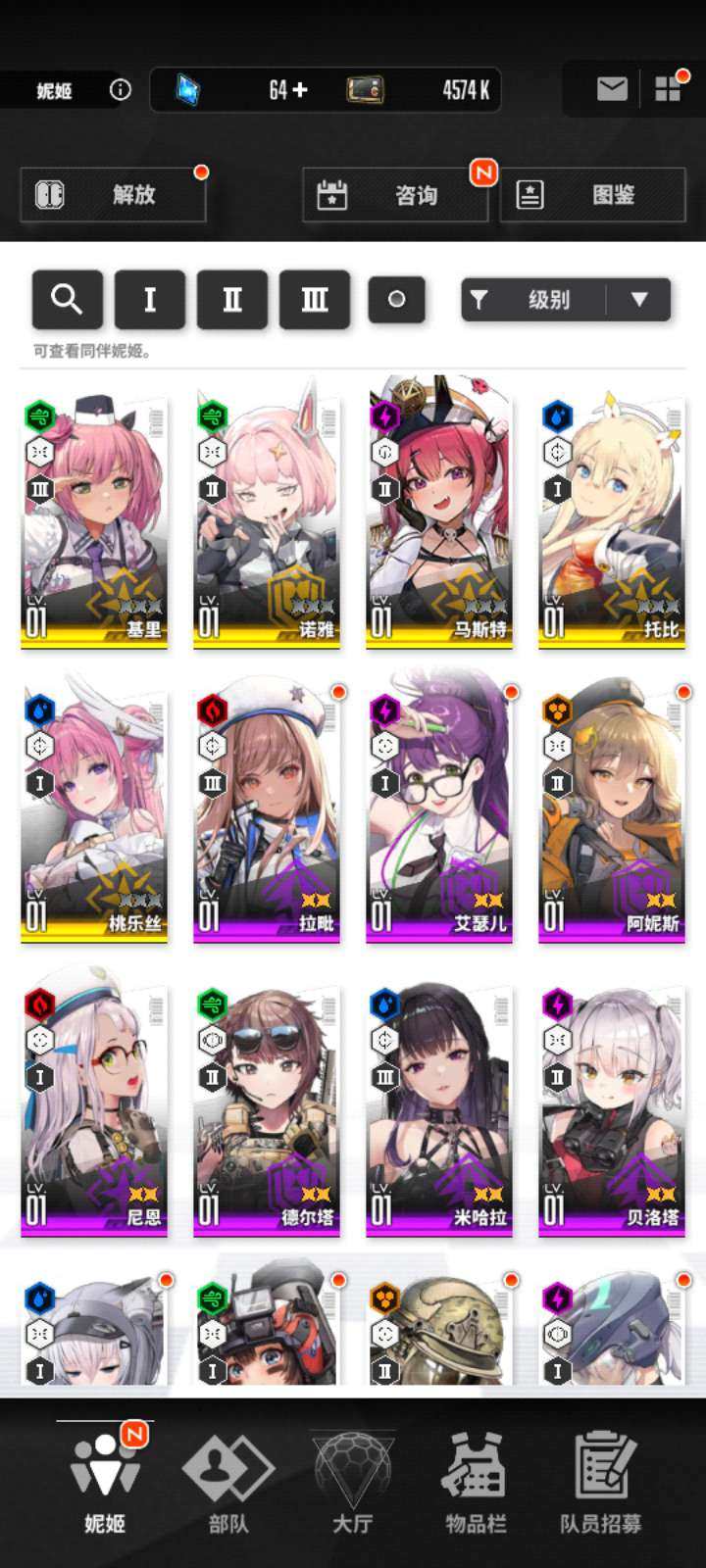Tap the 解放 button
Viewport: 706px width, 1568px height.
tap(113, 195)
